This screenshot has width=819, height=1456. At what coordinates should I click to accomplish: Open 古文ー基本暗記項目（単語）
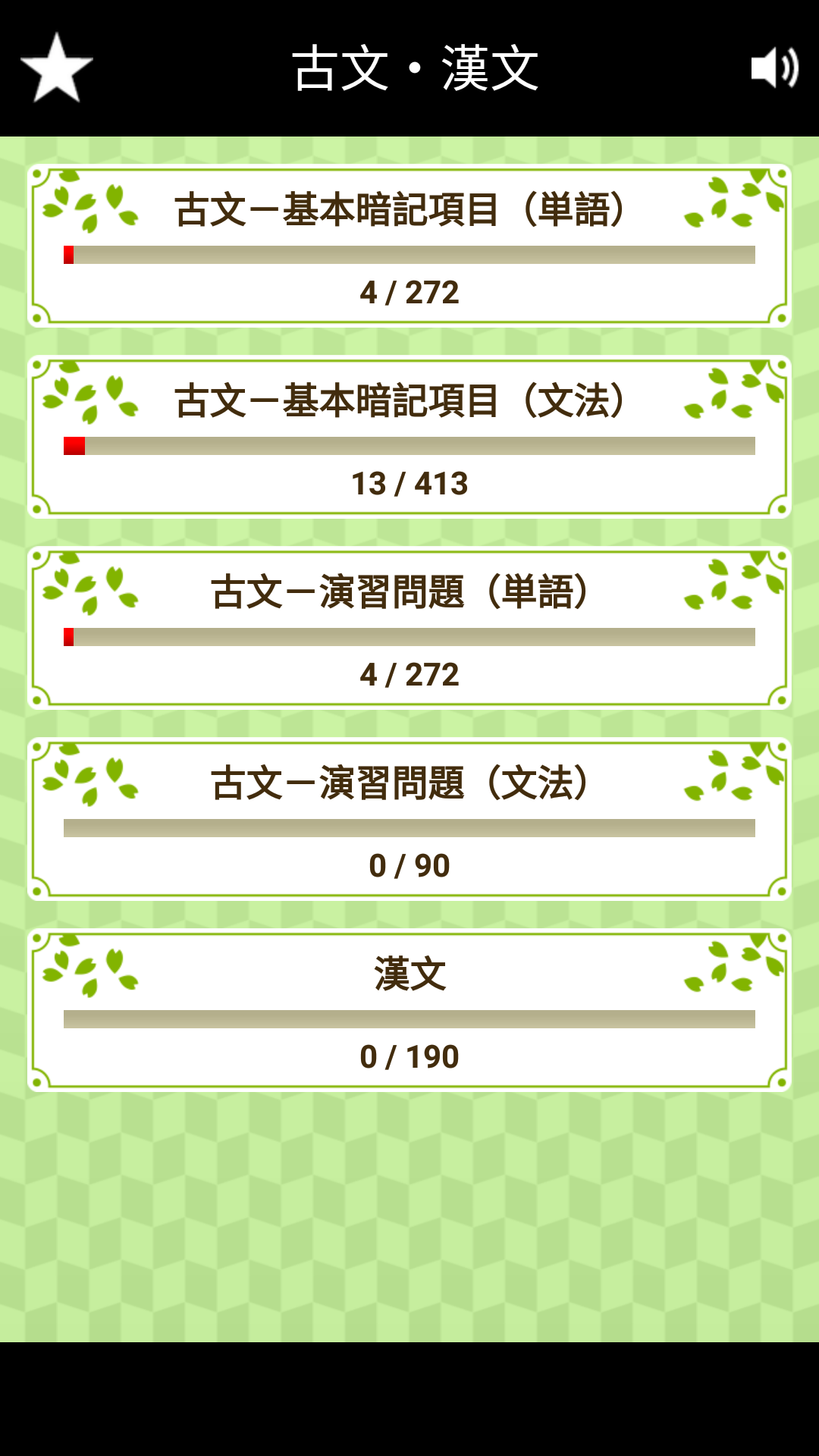pyautogui.click(x=409, y=246)
